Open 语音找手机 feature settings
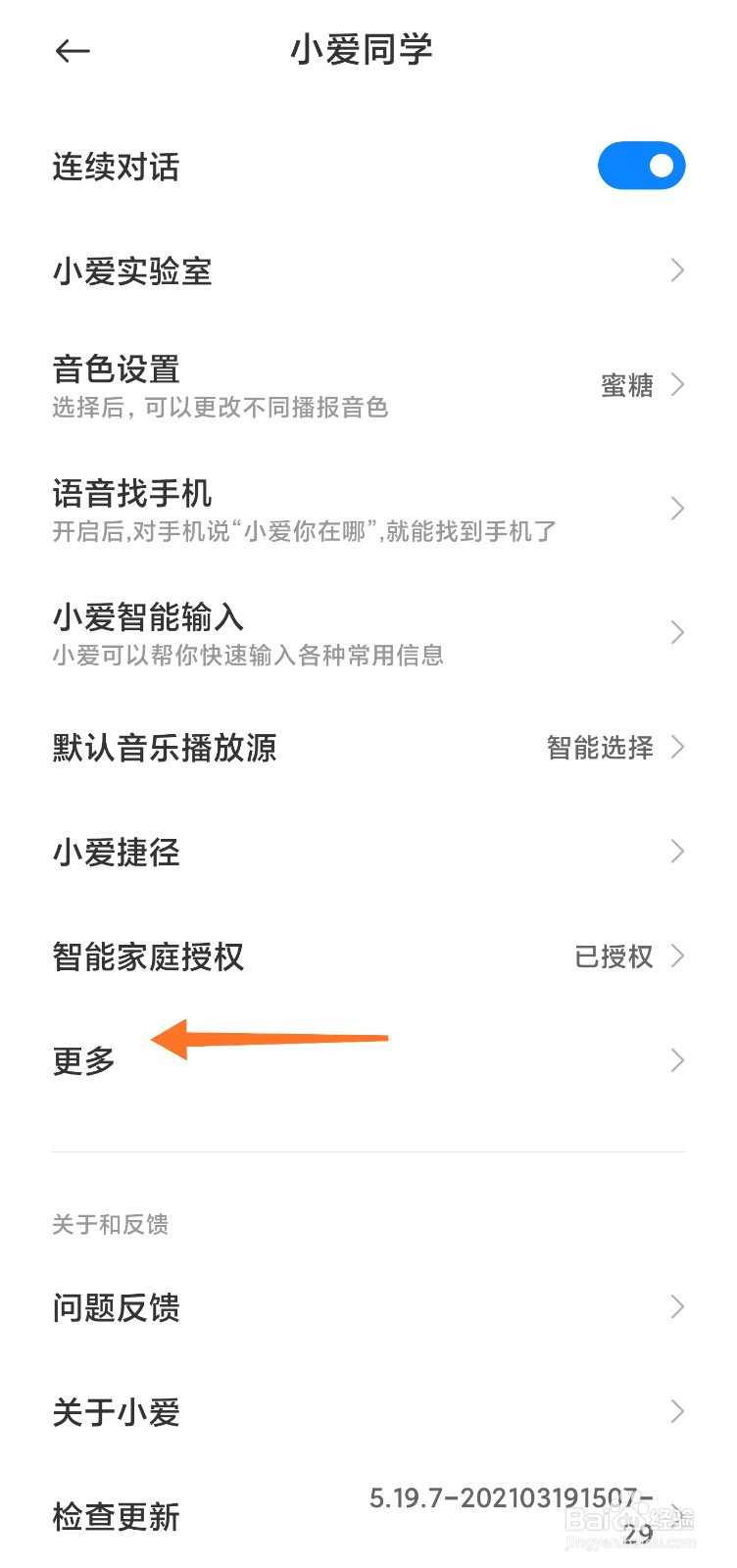Image resolution: width=737 pixels, height=1568 pixels. point(368,509)
